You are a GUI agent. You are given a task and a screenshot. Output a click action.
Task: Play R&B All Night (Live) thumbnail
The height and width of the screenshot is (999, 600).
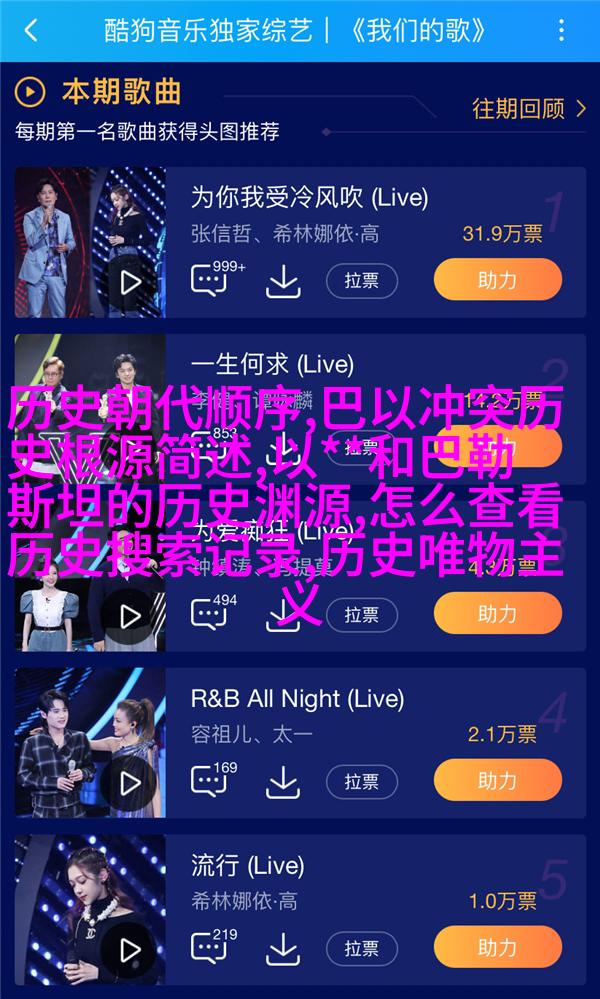pos(131,783)
